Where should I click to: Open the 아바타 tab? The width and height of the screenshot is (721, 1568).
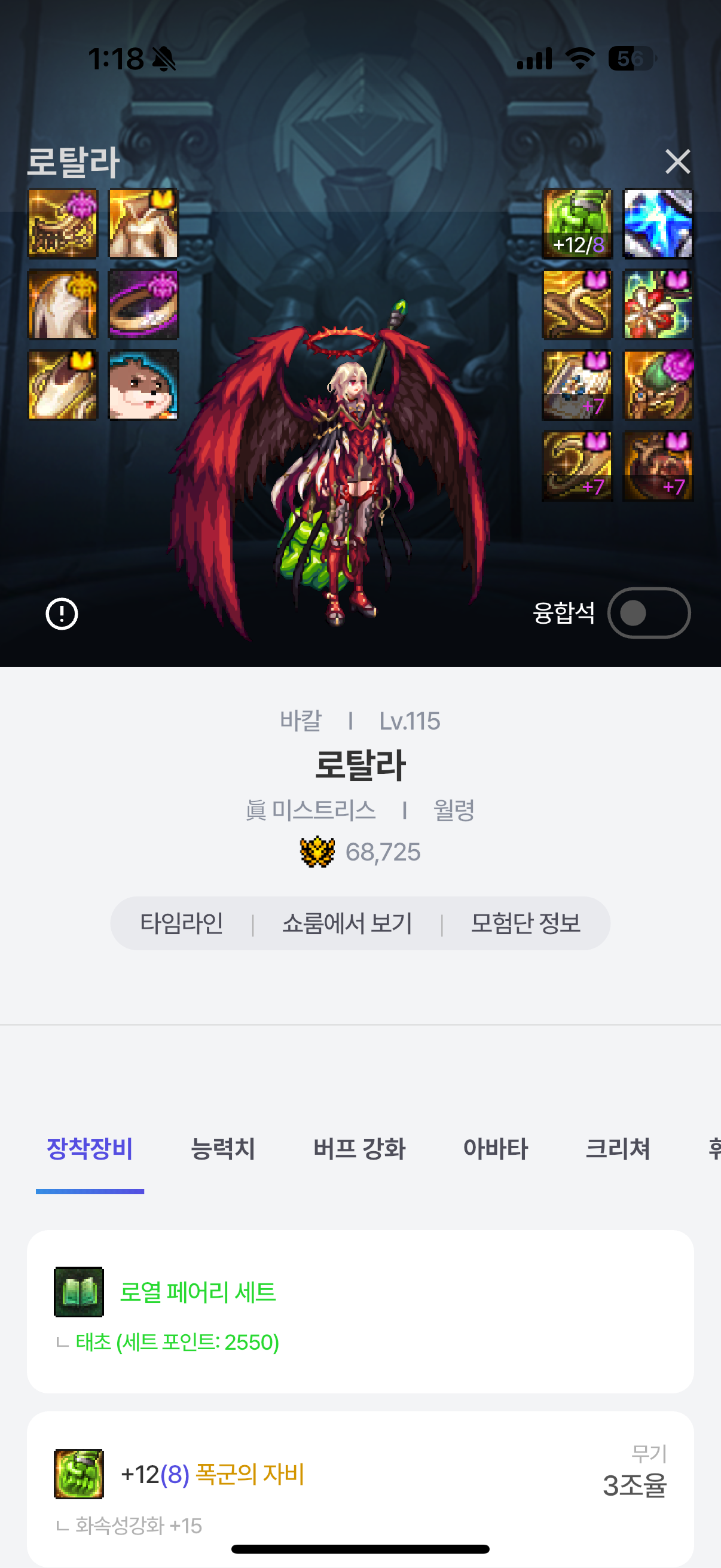(495, 1149)
